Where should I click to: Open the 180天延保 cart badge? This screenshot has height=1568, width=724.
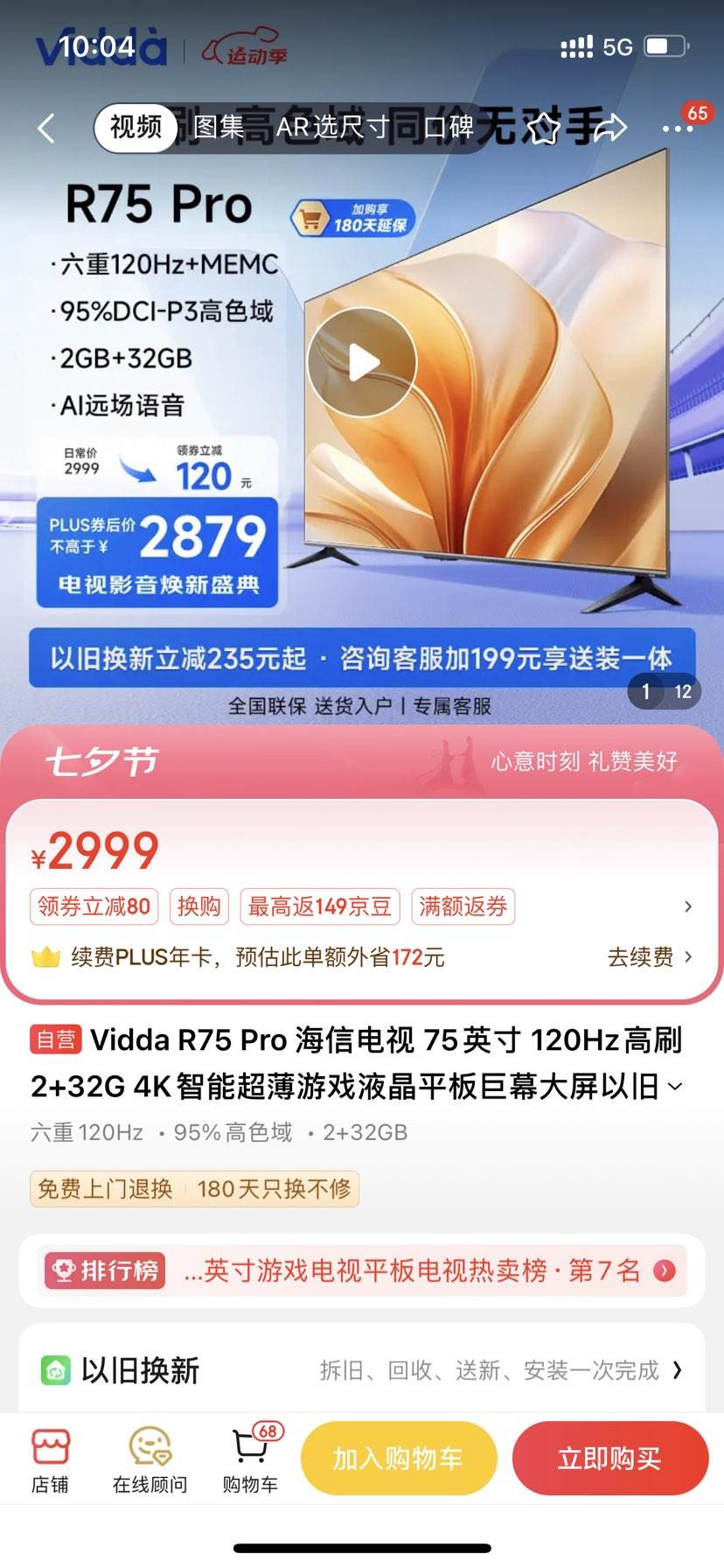pos(353,217)
